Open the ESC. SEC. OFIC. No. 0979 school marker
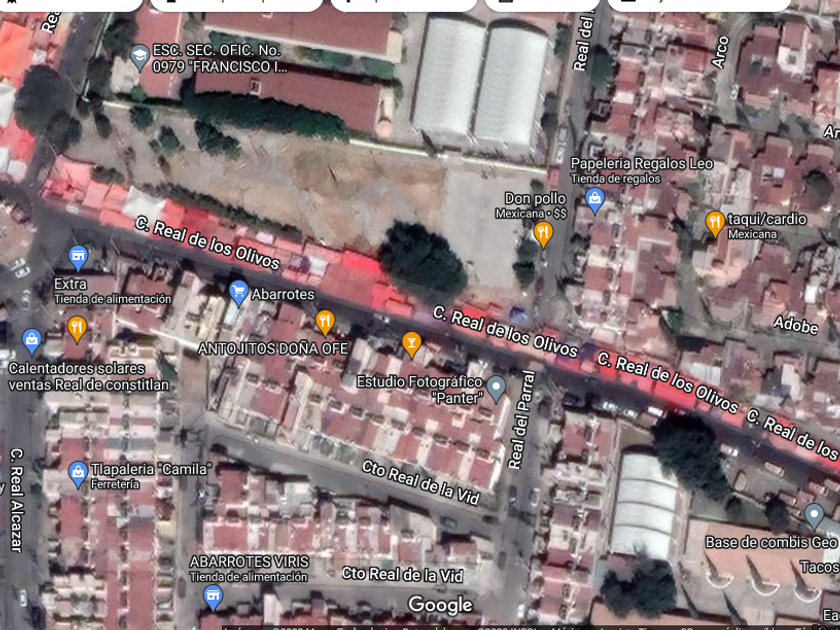 pyautogui.click(x=140, y=56)
